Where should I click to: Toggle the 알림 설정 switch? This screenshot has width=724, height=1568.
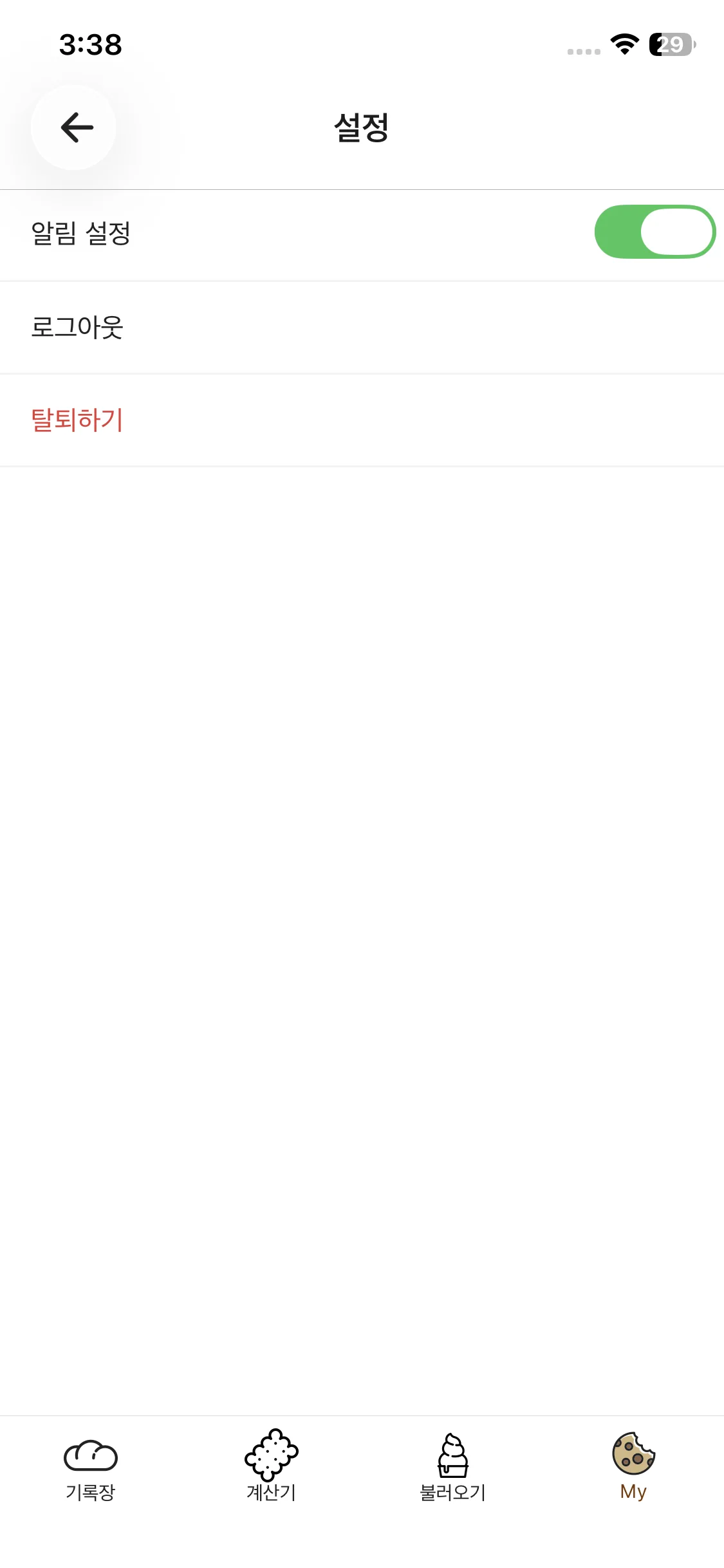[x=654, y=232]
